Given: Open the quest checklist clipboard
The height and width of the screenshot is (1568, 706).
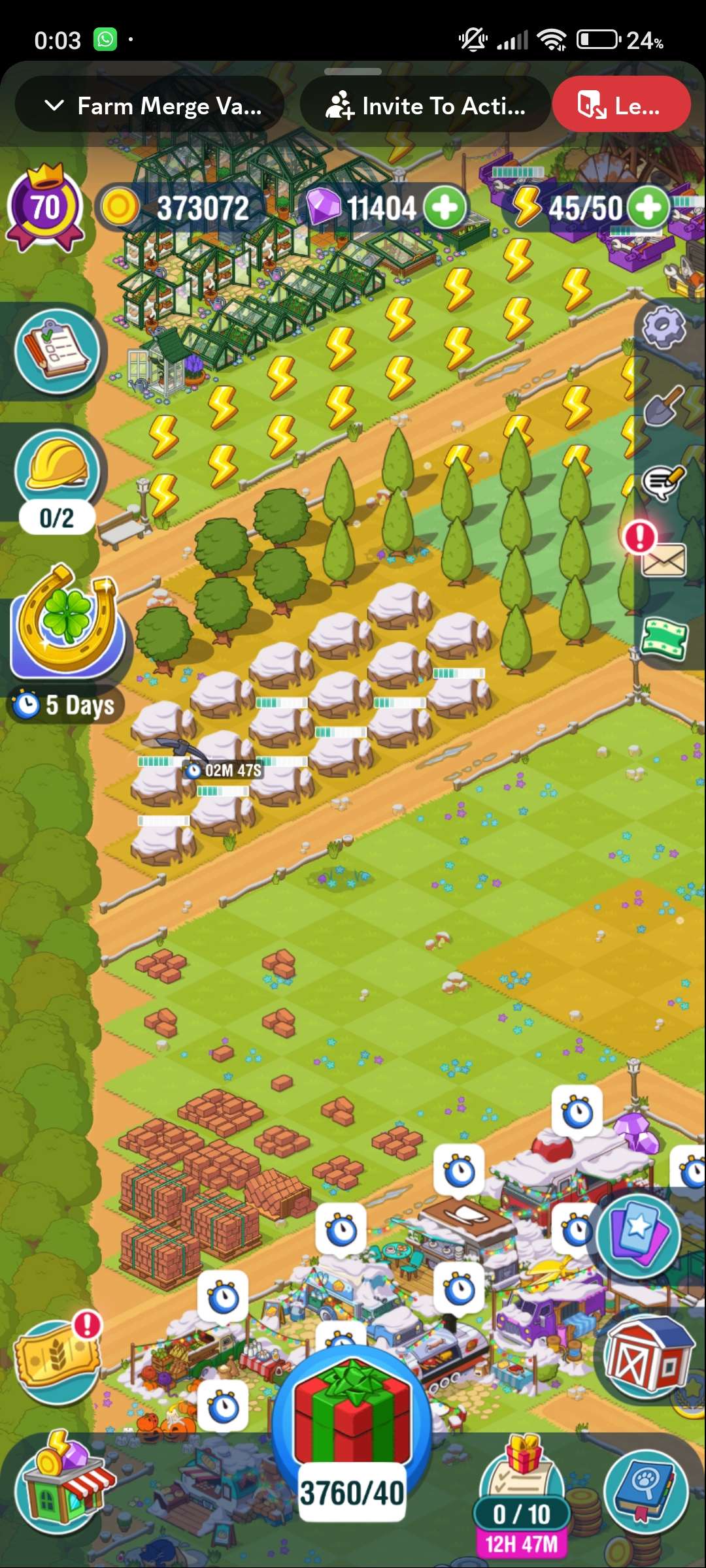Looking at the screenshot, I should point(57,351).
